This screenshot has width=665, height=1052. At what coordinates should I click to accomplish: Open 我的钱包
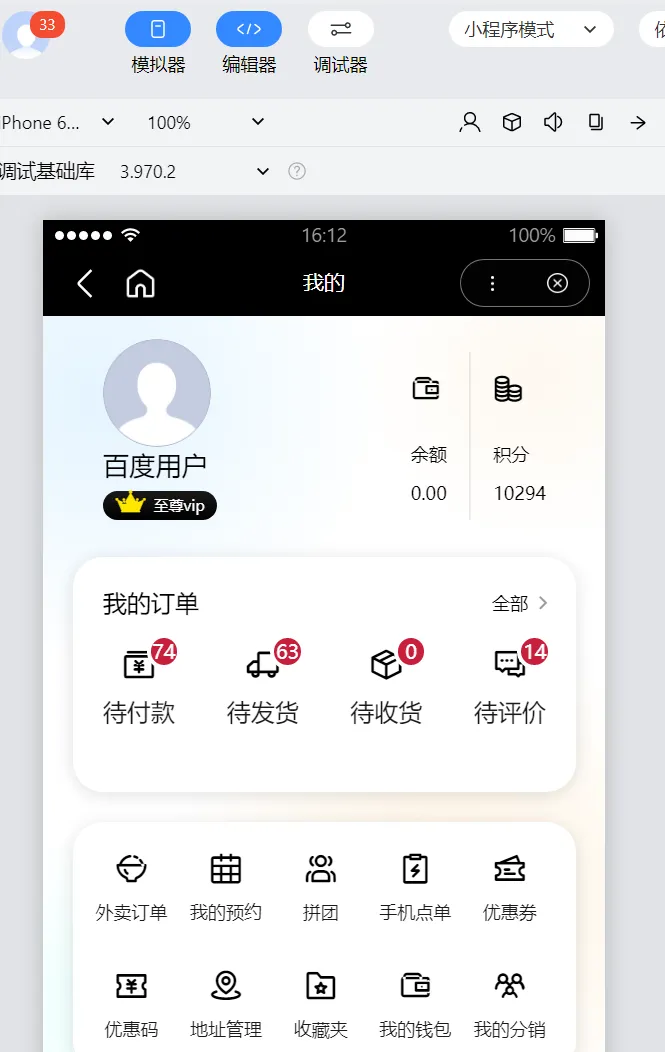(415, 1002)
